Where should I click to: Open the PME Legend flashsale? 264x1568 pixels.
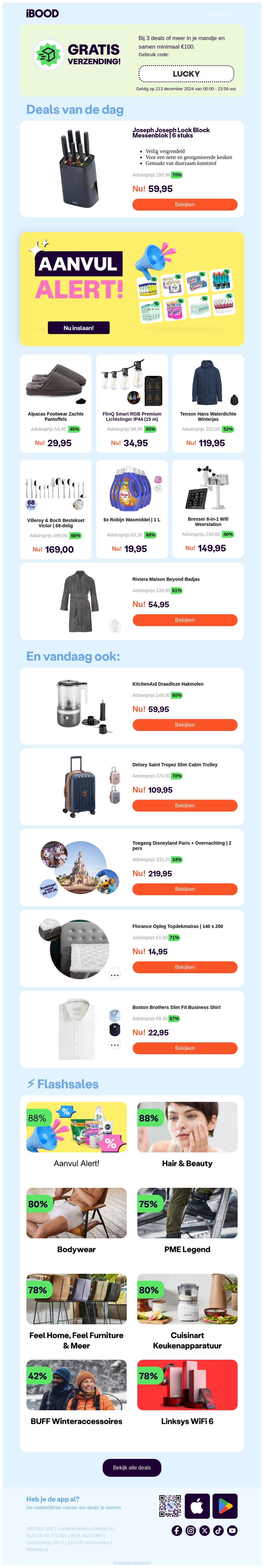pos(187,1221)
